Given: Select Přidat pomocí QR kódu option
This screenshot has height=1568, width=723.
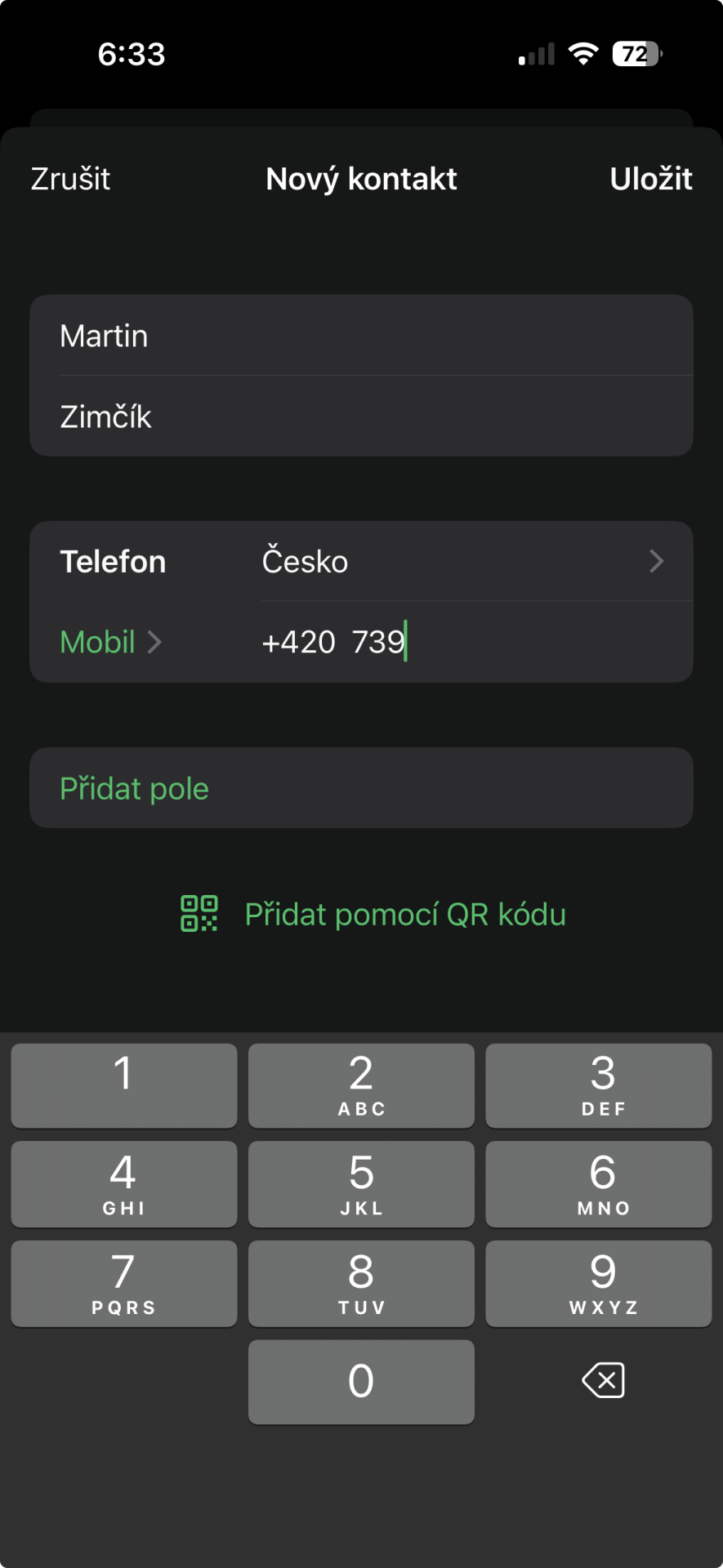Looking at the screenshot, I should tap(405, 914).
